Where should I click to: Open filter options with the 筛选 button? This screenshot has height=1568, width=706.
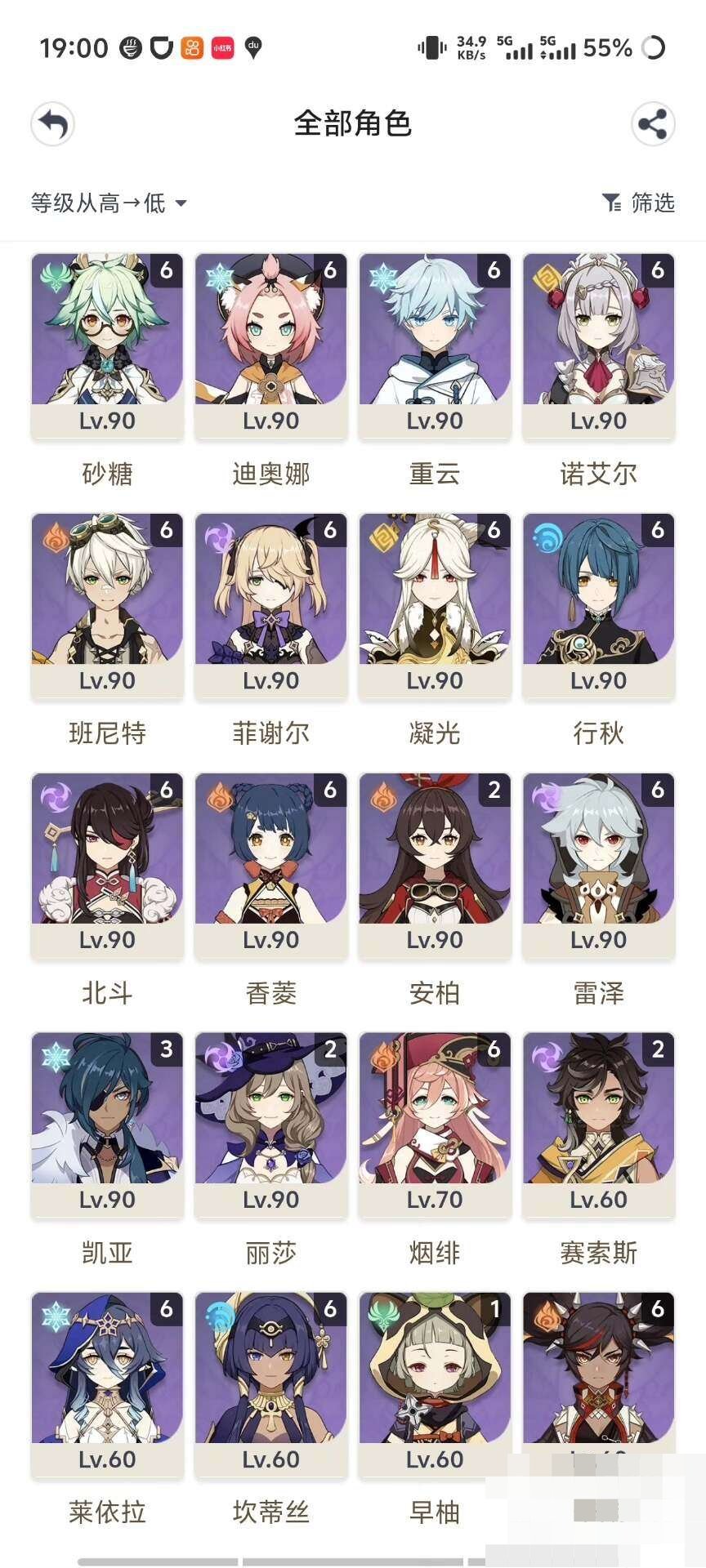click(x=636, y=203)
